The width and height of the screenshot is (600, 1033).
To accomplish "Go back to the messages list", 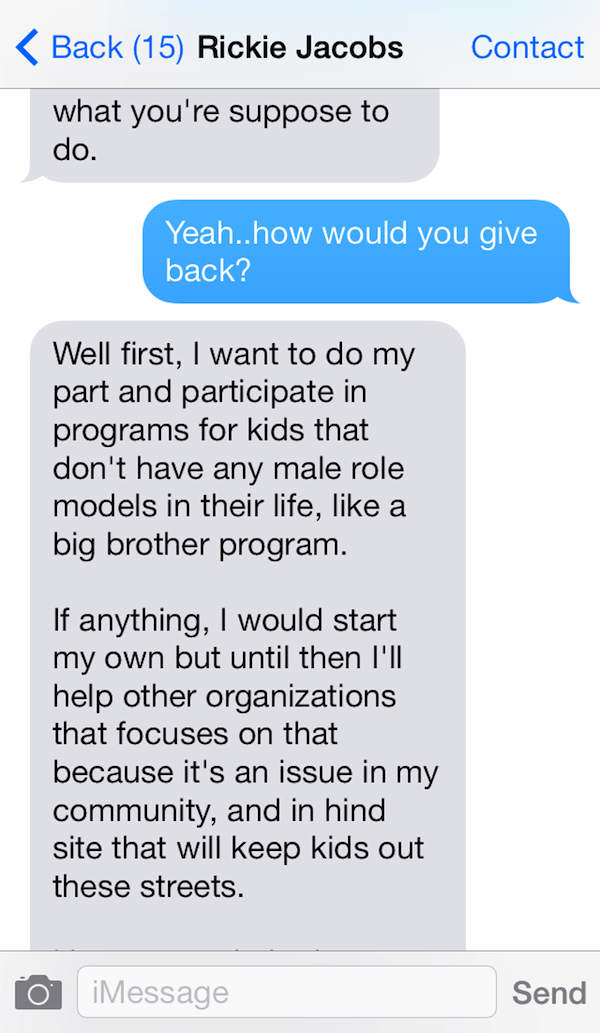I will [x=98, y=47].
